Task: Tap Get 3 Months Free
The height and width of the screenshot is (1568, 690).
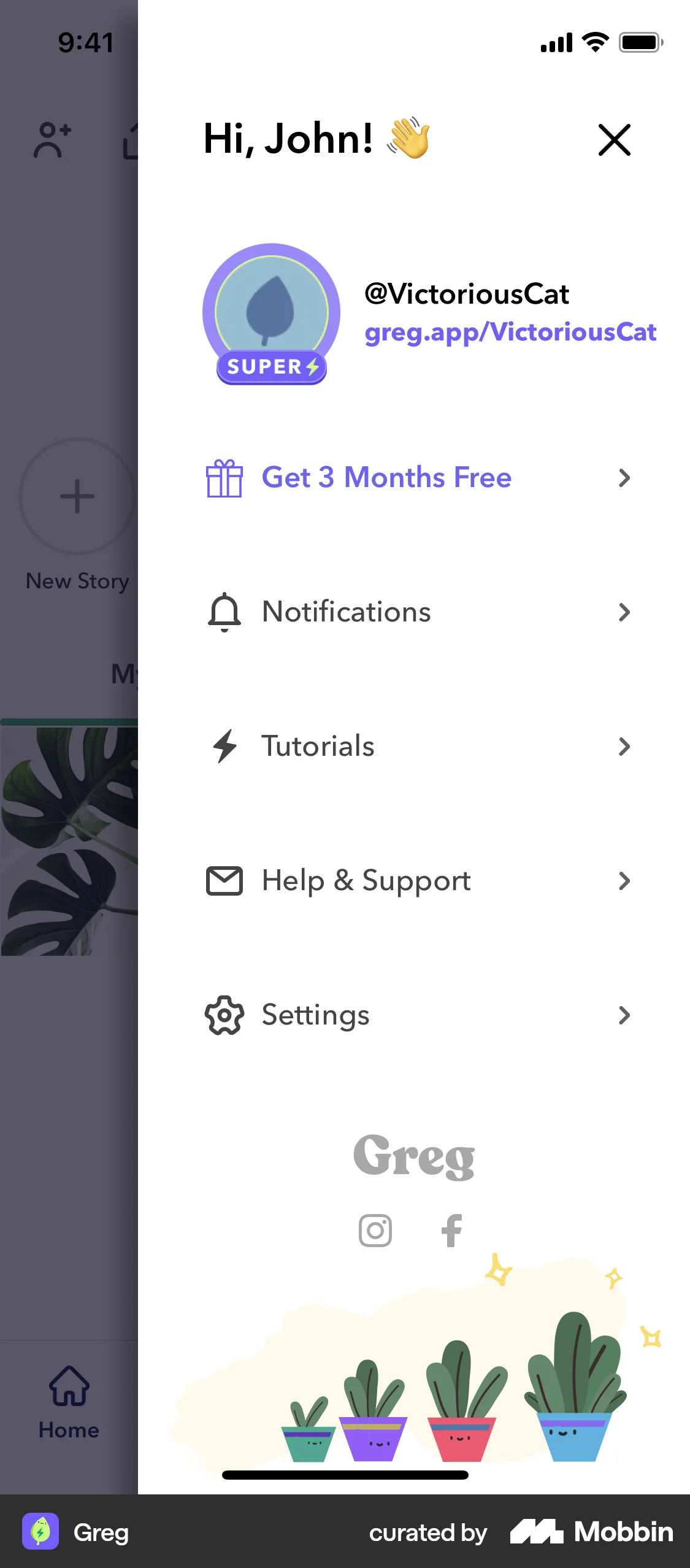Action: tap(386, 478)
